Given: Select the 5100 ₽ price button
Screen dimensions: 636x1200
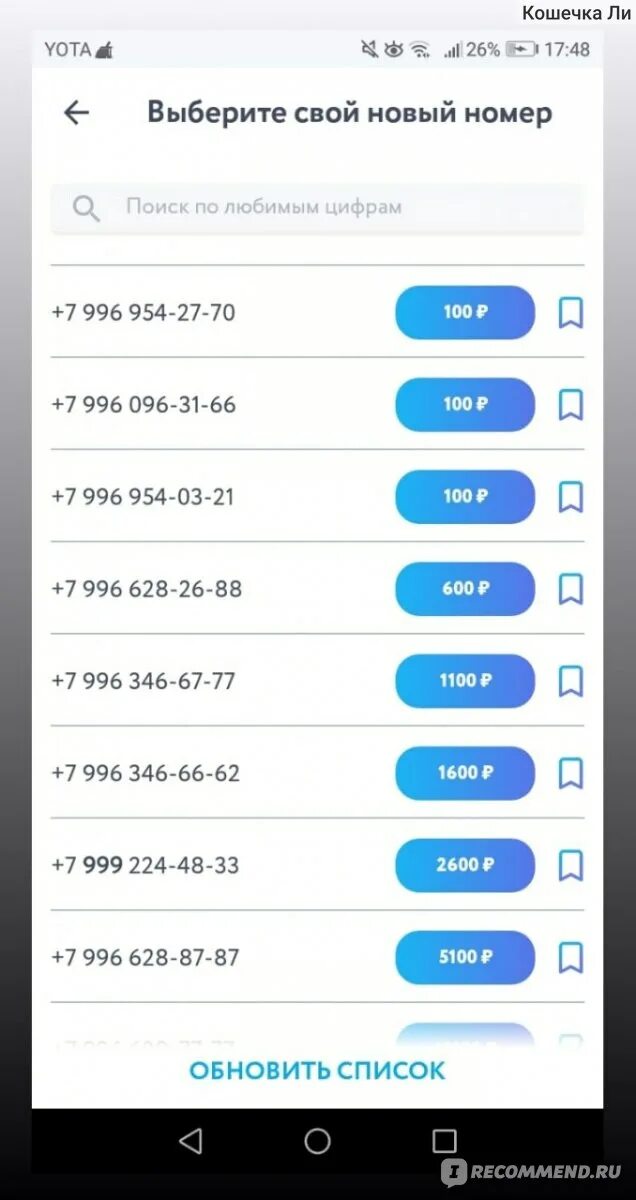Looking at the screenshot, I should [465, 957].
